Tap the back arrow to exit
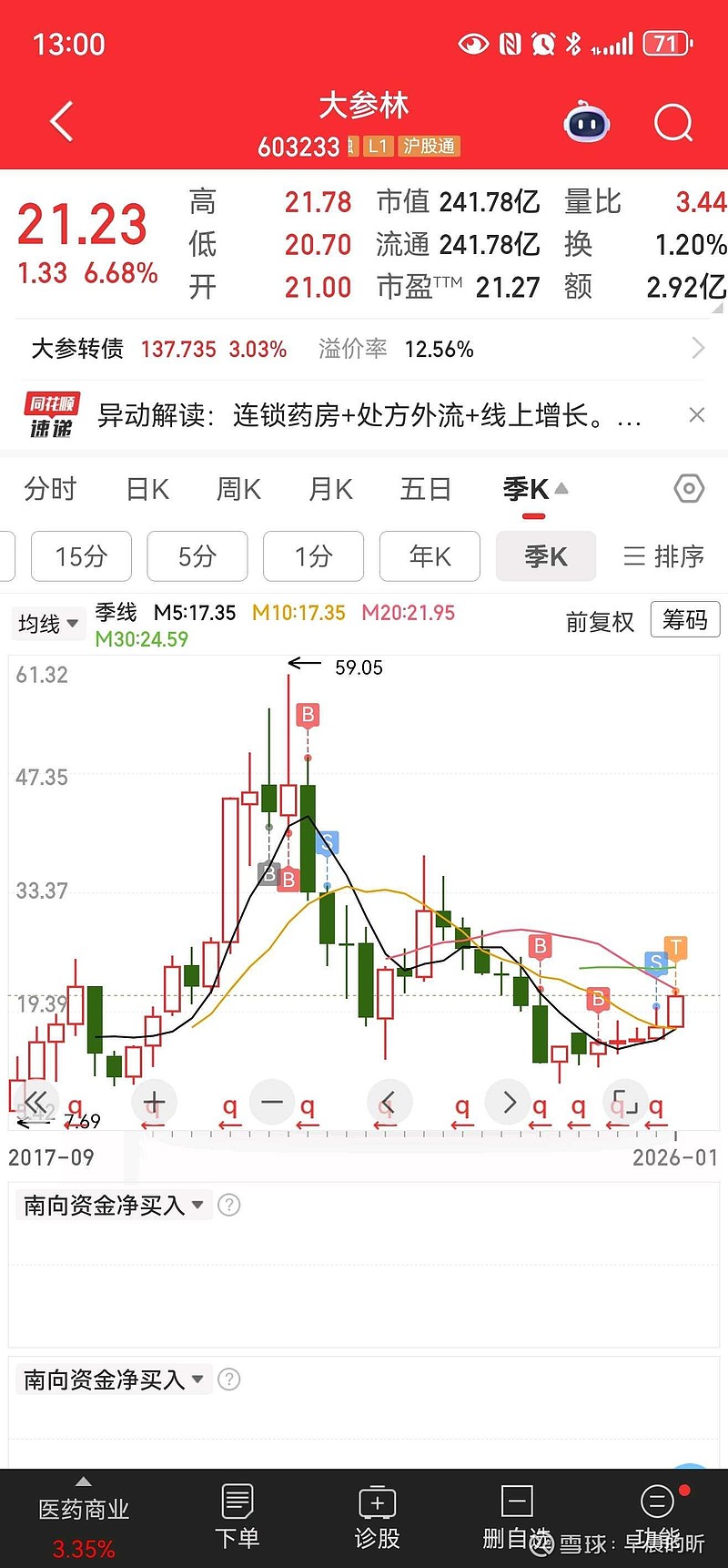728x1568 pixels. pos(60,121)
